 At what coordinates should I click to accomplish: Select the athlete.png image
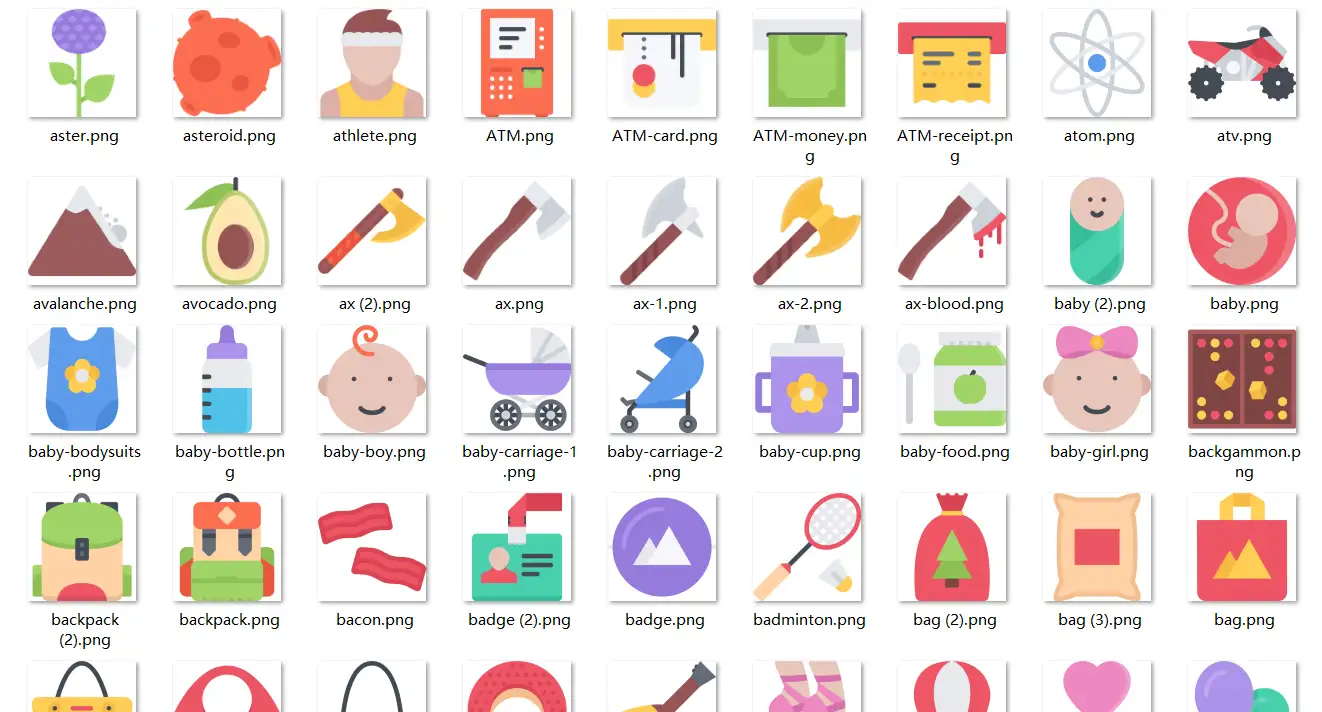(373, 63)
